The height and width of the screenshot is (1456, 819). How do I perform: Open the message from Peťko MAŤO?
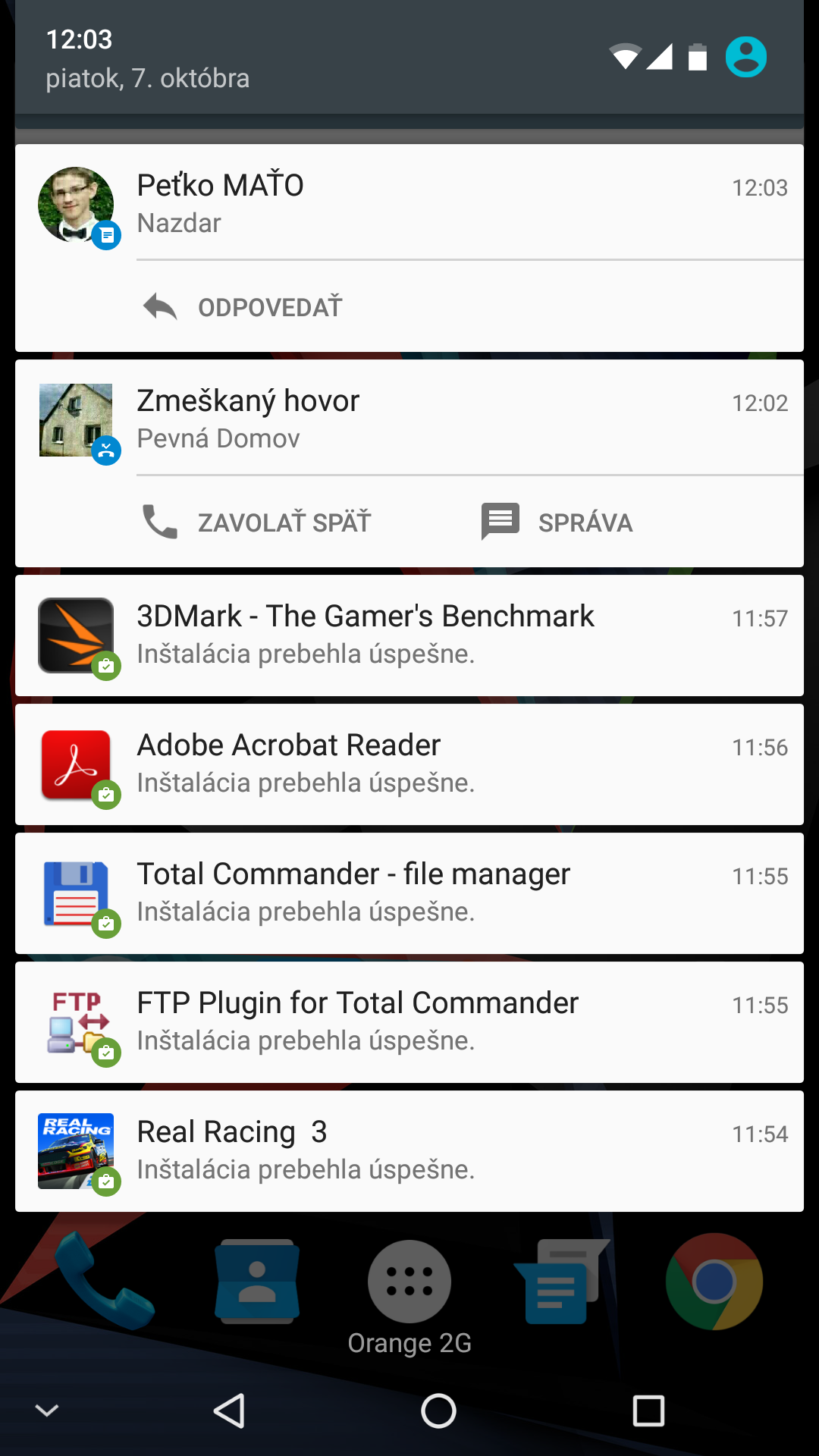tap(409, 202)
